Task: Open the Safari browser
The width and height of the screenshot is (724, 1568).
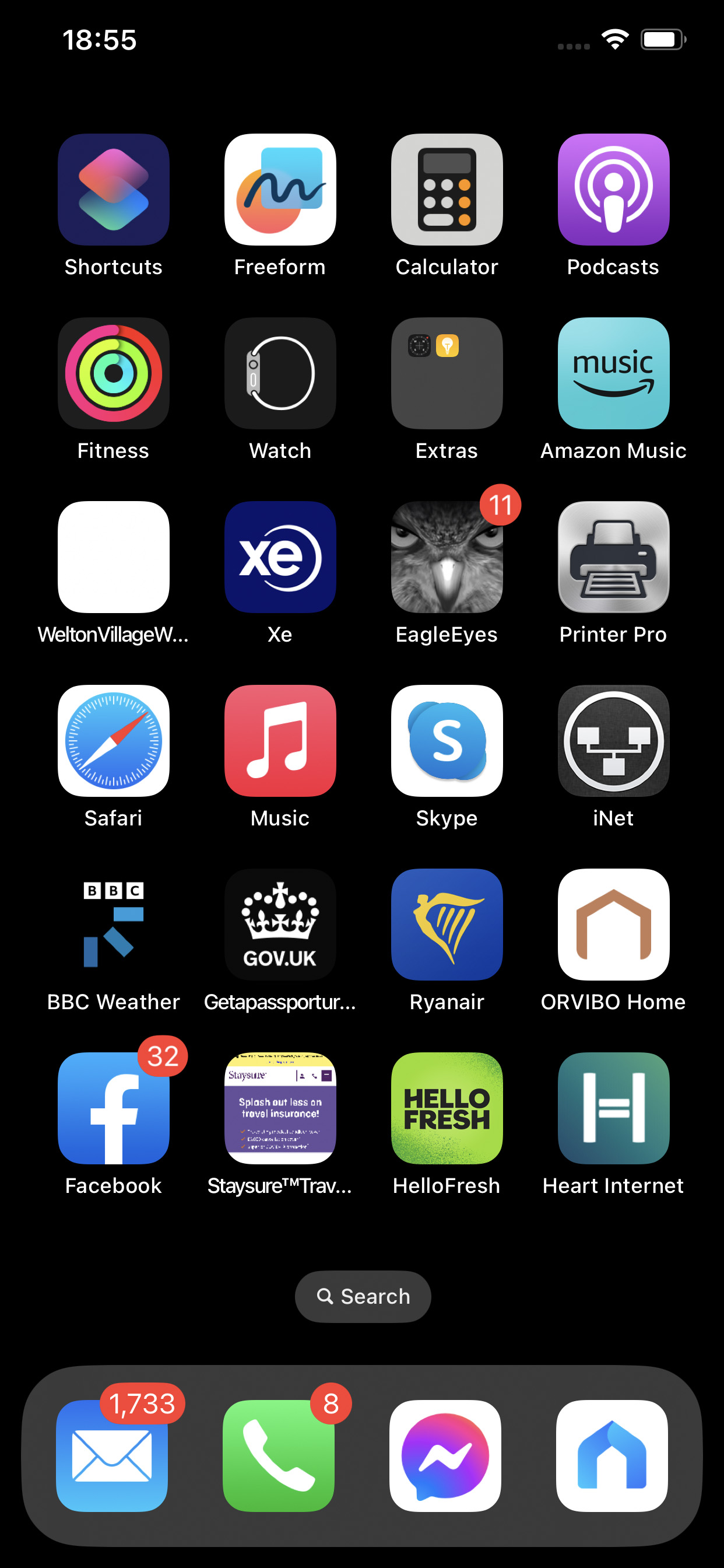Action: [x=113, y=741]
